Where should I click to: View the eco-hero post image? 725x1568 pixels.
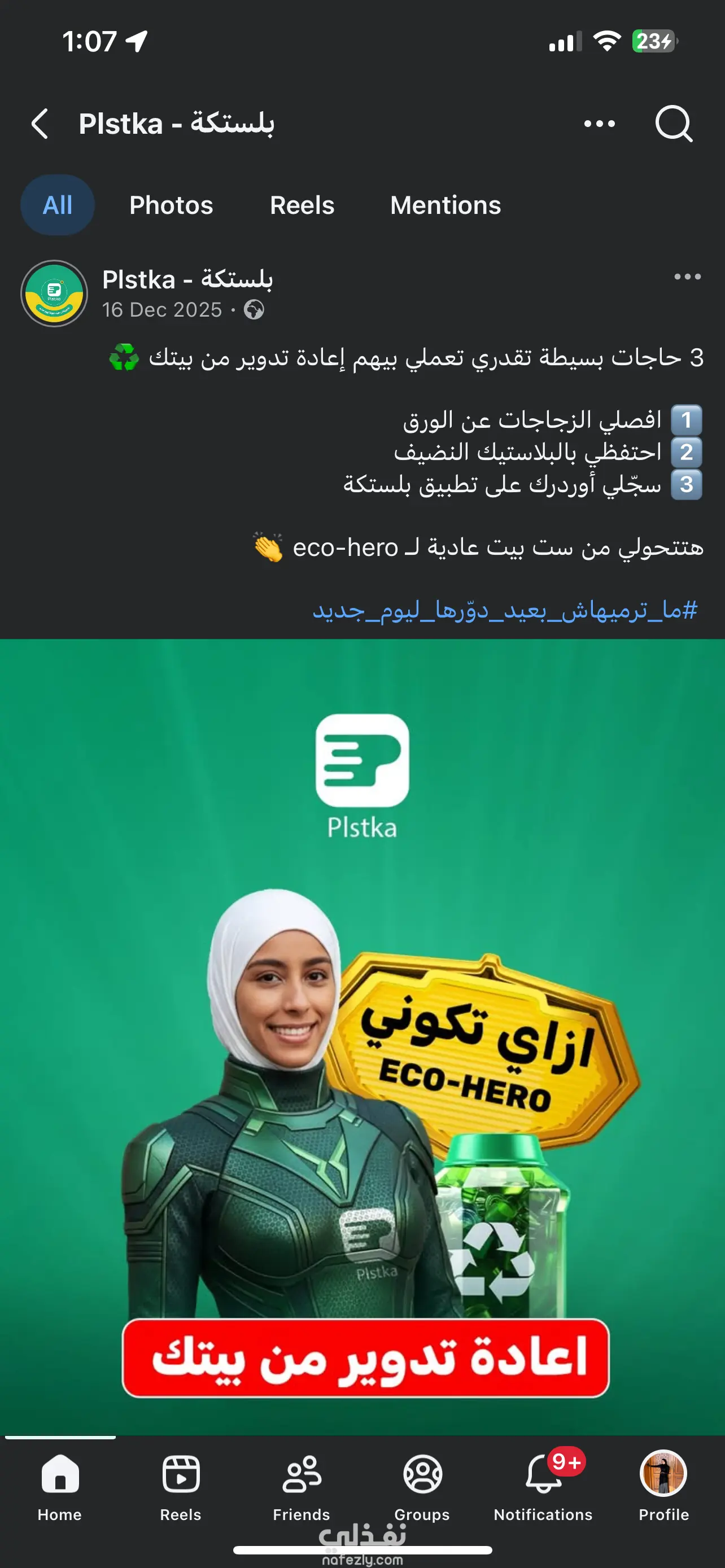tap(362, 1035)
